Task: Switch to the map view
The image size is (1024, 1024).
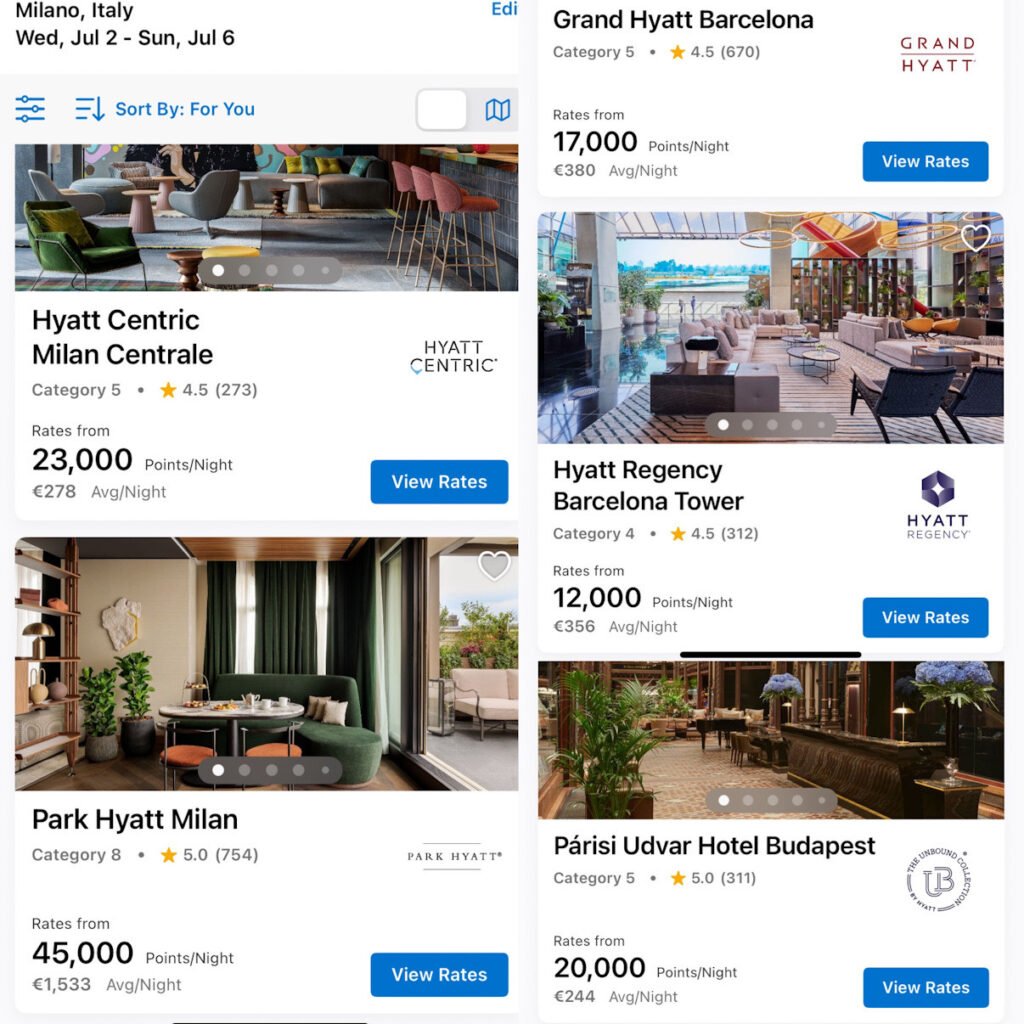Action: point(497,110)
